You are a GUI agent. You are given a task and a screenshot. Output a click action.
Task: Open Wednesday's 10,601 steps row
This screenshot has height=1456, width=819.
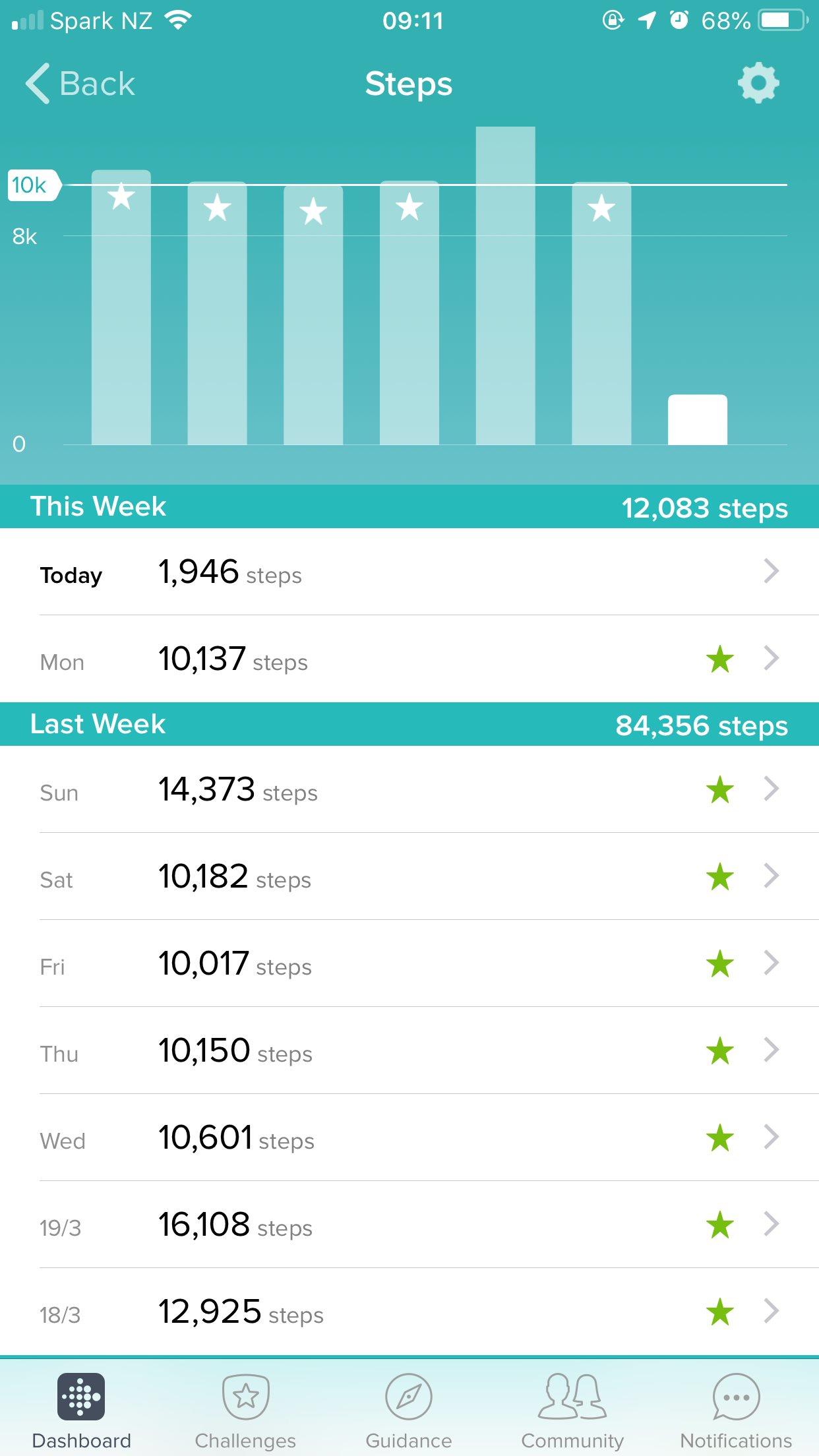409,1137
